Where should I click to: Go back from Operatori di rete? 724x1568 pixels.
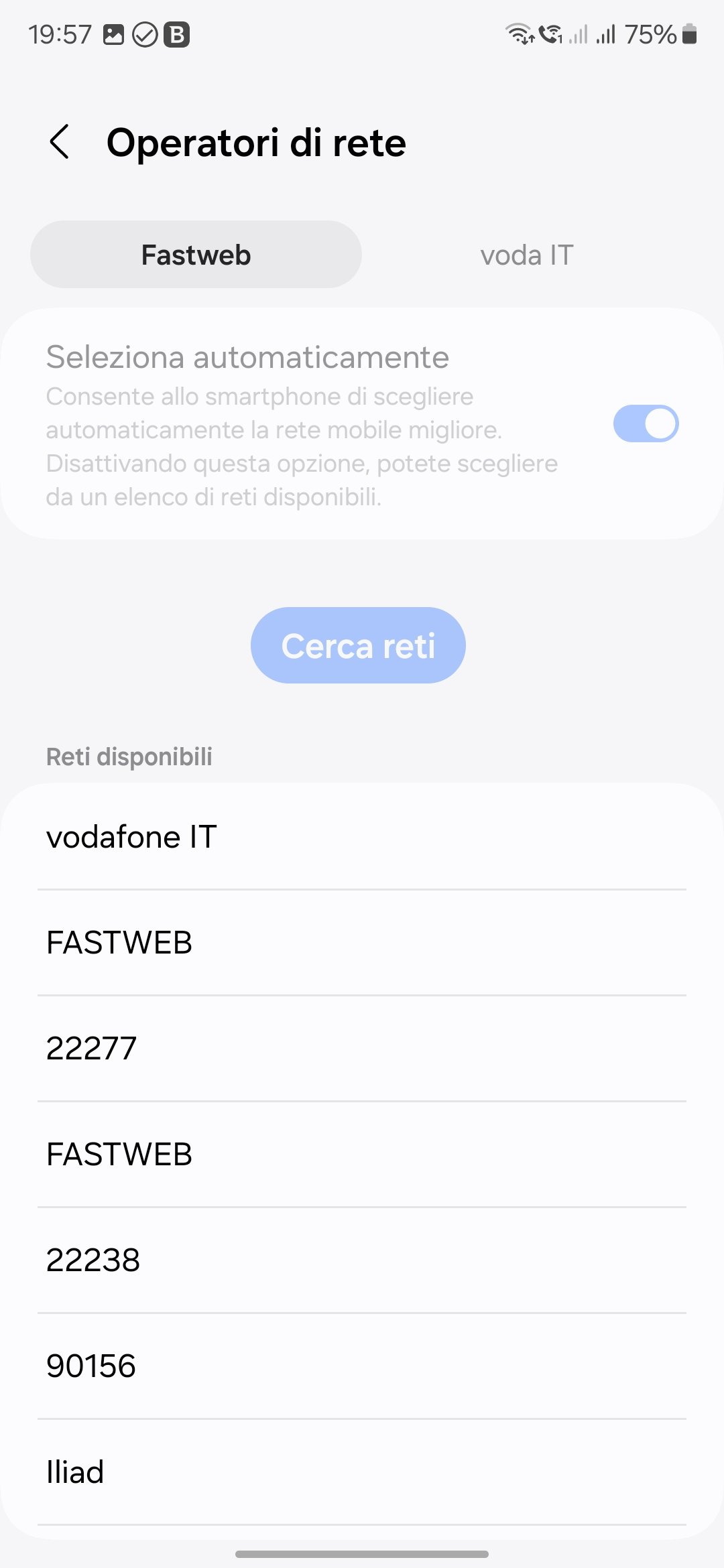point(60,142)
